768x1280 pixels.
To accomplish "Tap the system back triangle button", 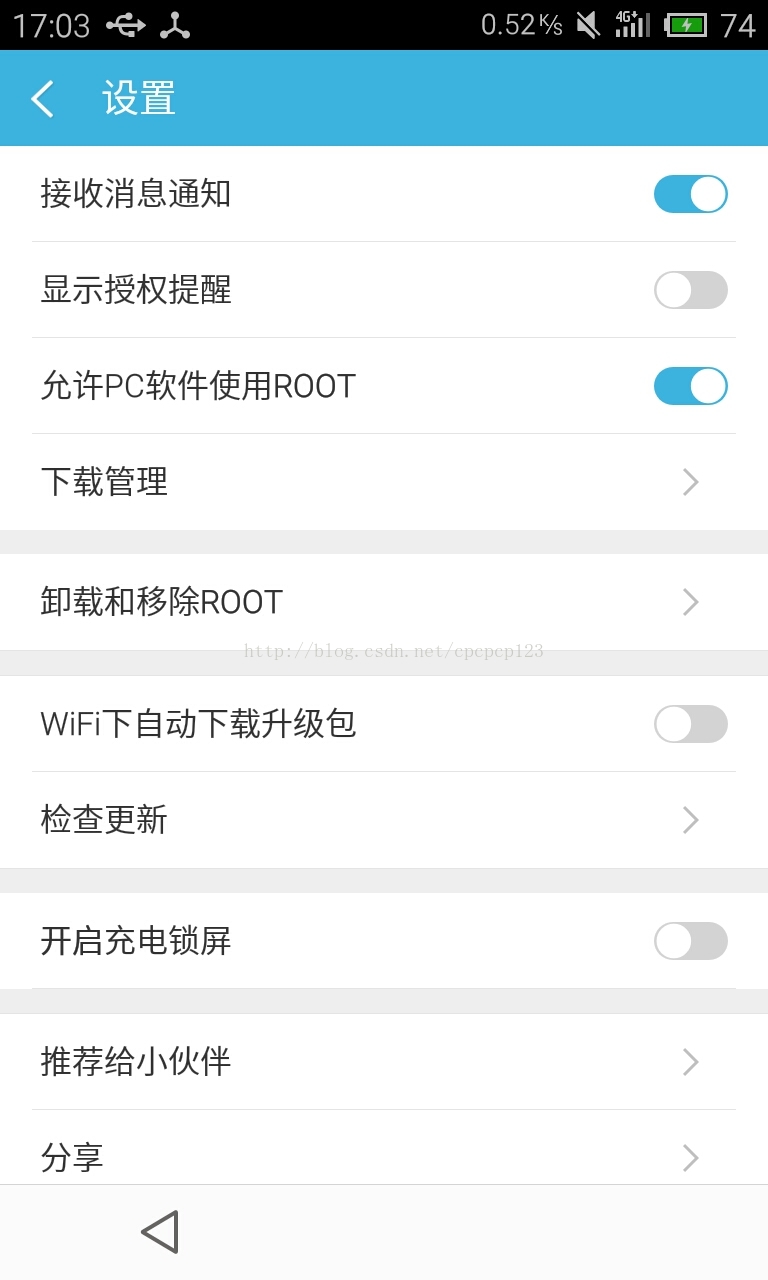I will point(160,1232).
